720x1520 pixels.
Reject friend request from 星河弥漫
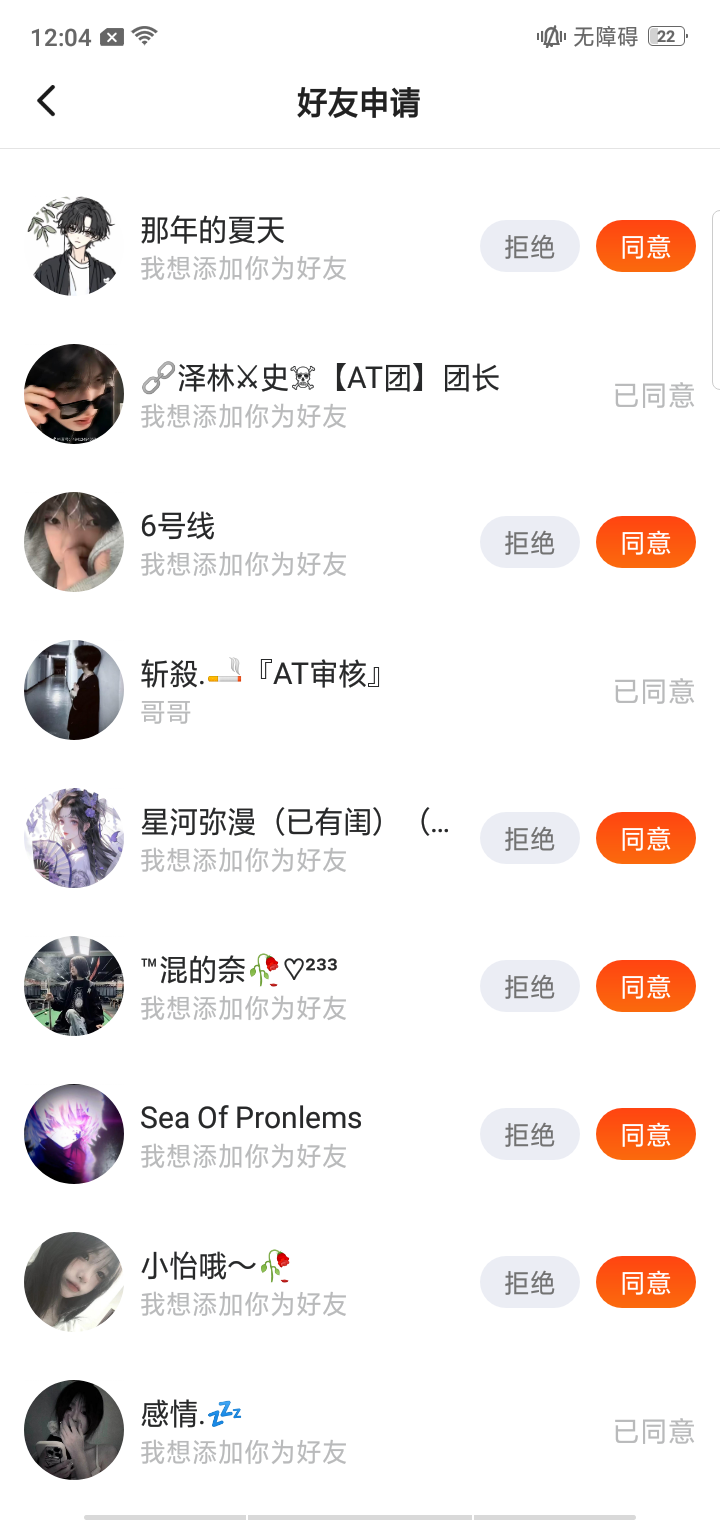529,838
